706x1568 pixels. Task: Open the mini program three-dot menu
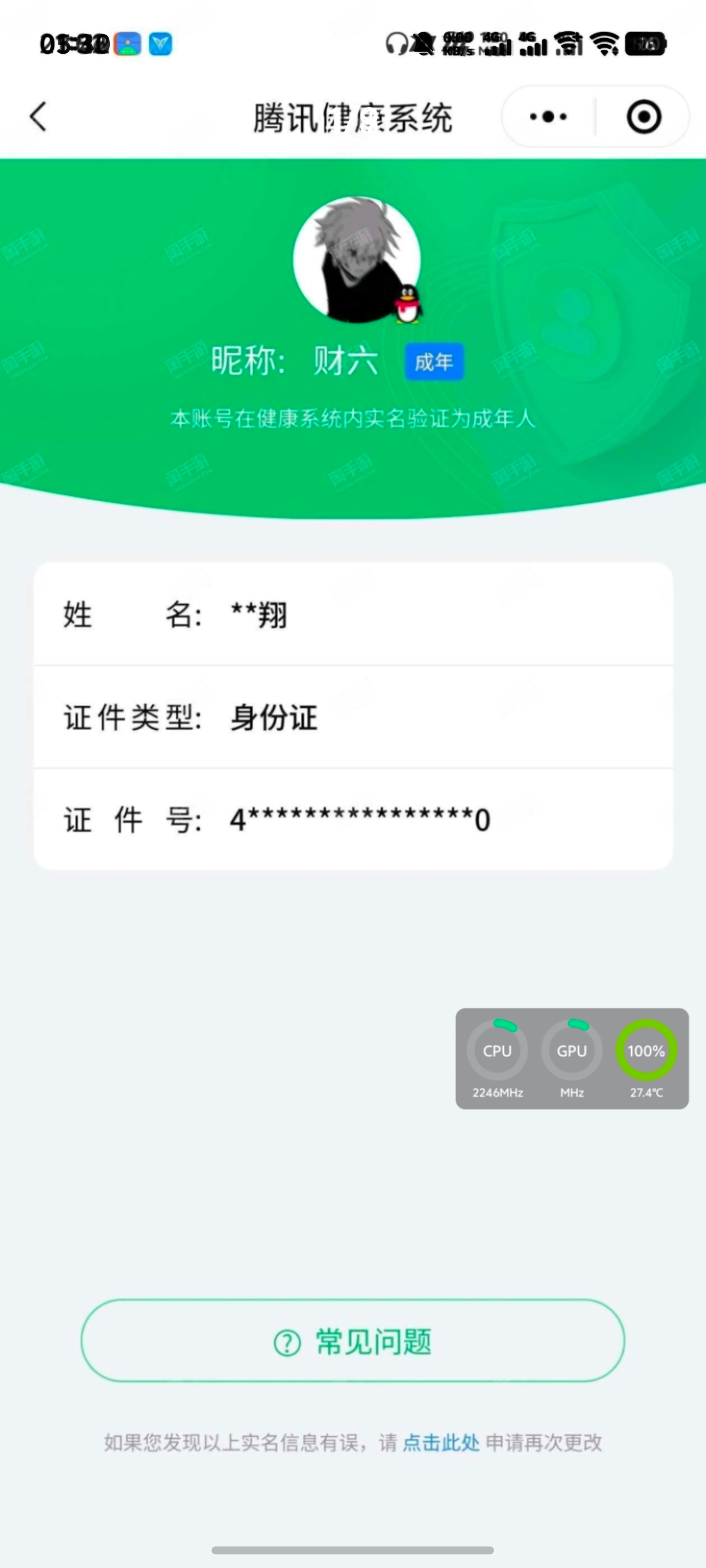point(548,116)
